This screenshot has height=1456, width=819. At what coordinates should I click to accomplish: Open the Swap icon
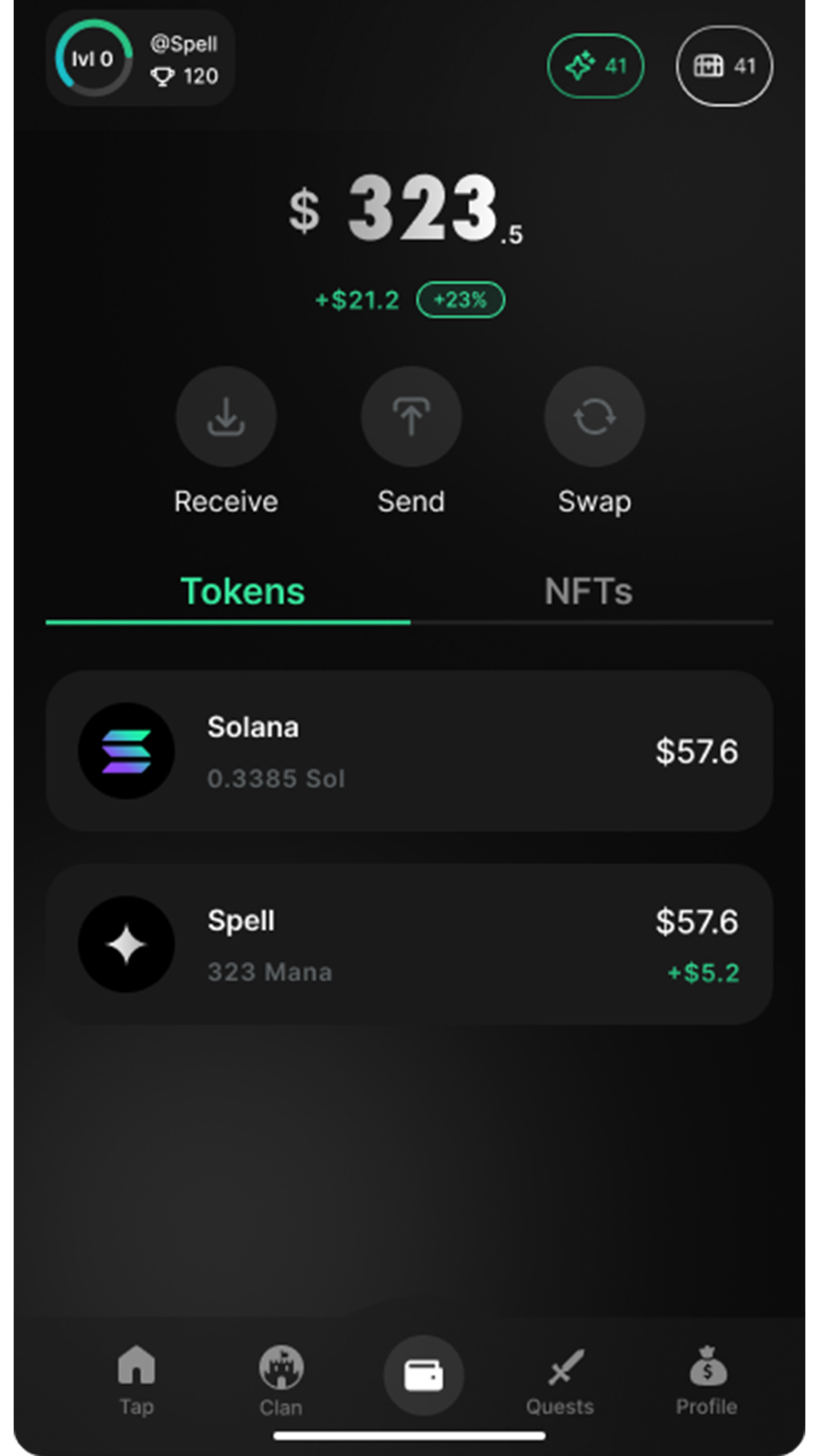pyautogui.click(x=593, y=416)
